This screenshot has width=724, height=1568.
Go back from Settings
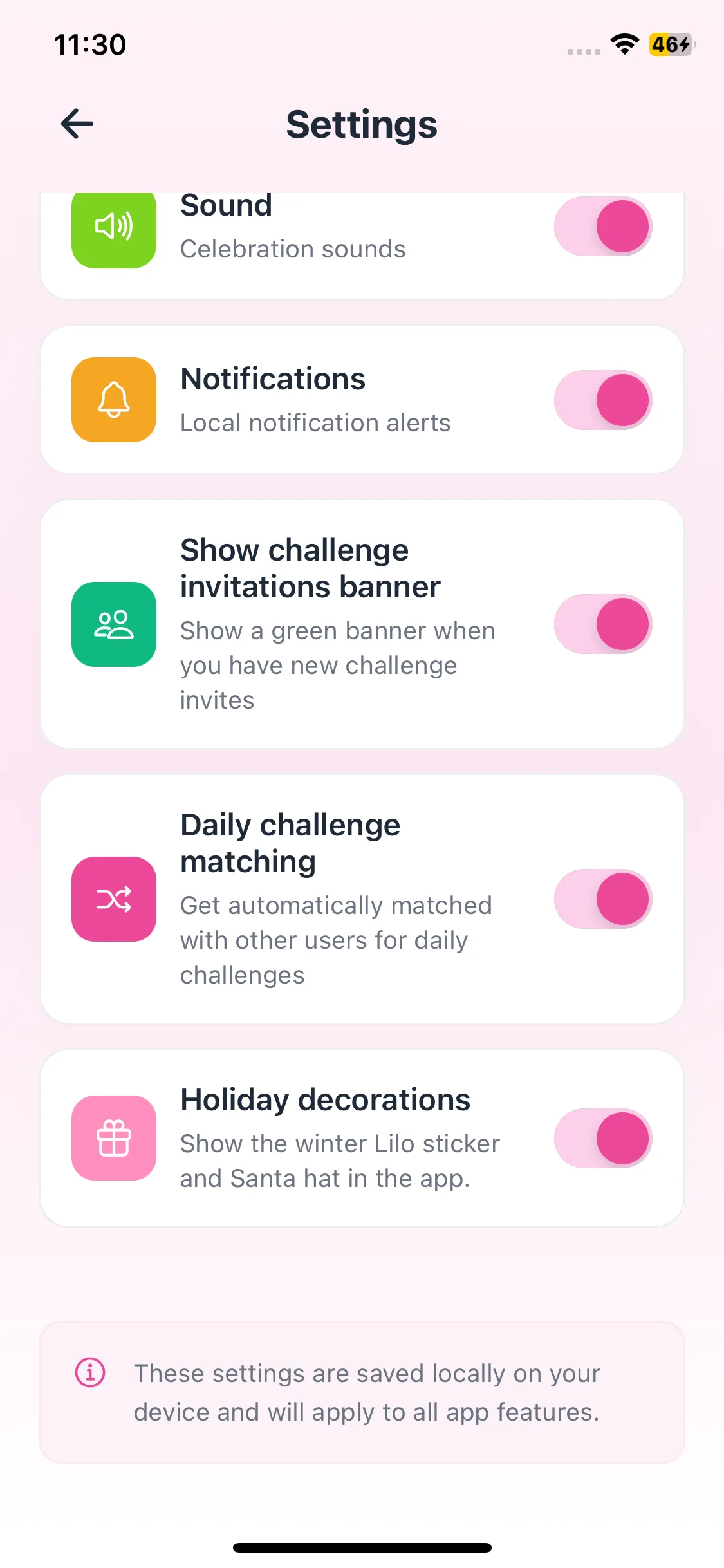pos(77,124)
